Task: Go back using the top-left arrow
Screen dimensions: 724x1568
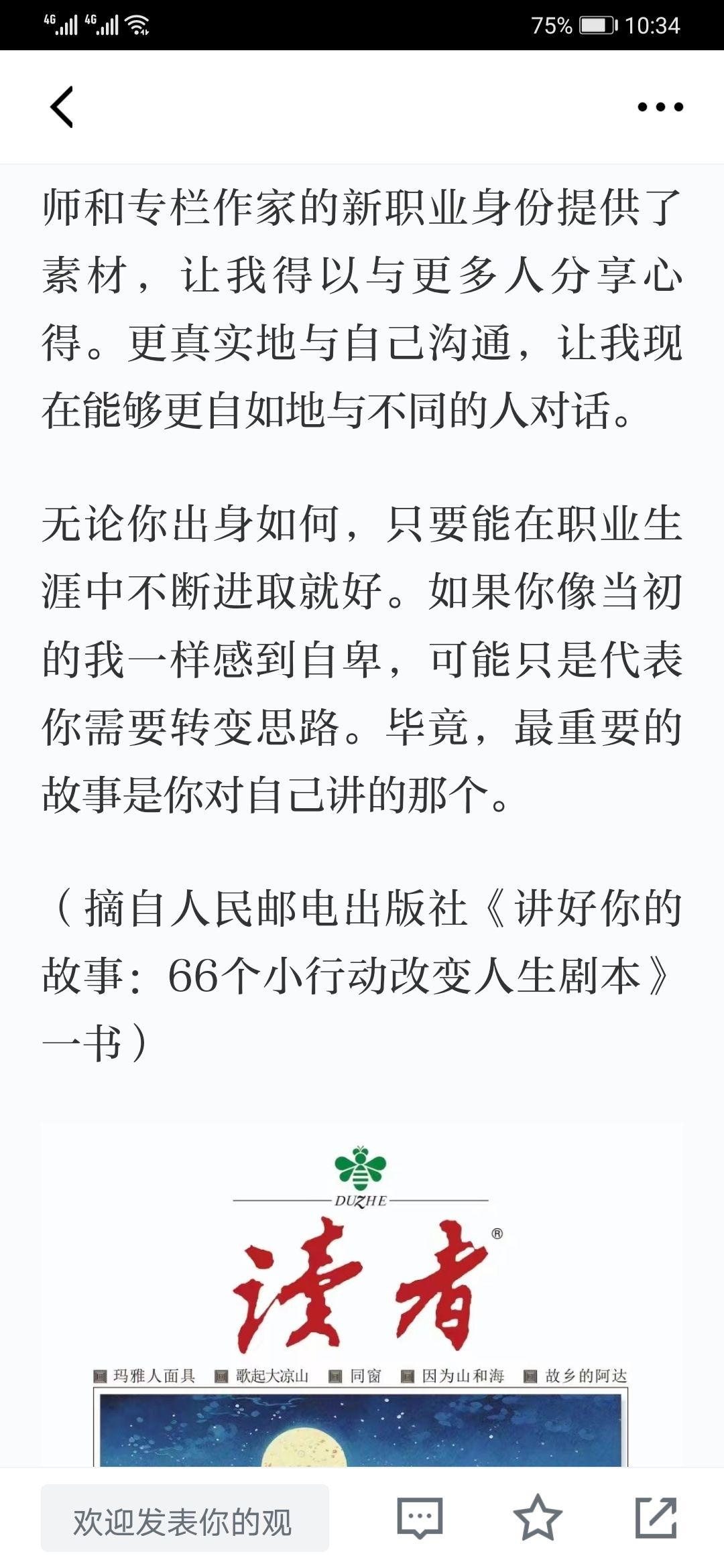Action: tap(62, 107)
